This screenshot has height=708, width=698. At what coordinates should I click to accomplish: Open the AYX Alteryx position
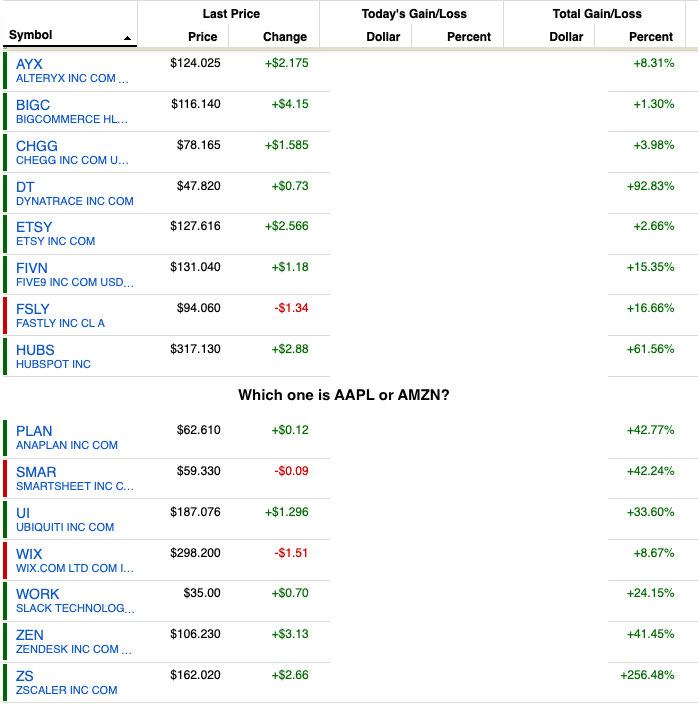[29, 64]
